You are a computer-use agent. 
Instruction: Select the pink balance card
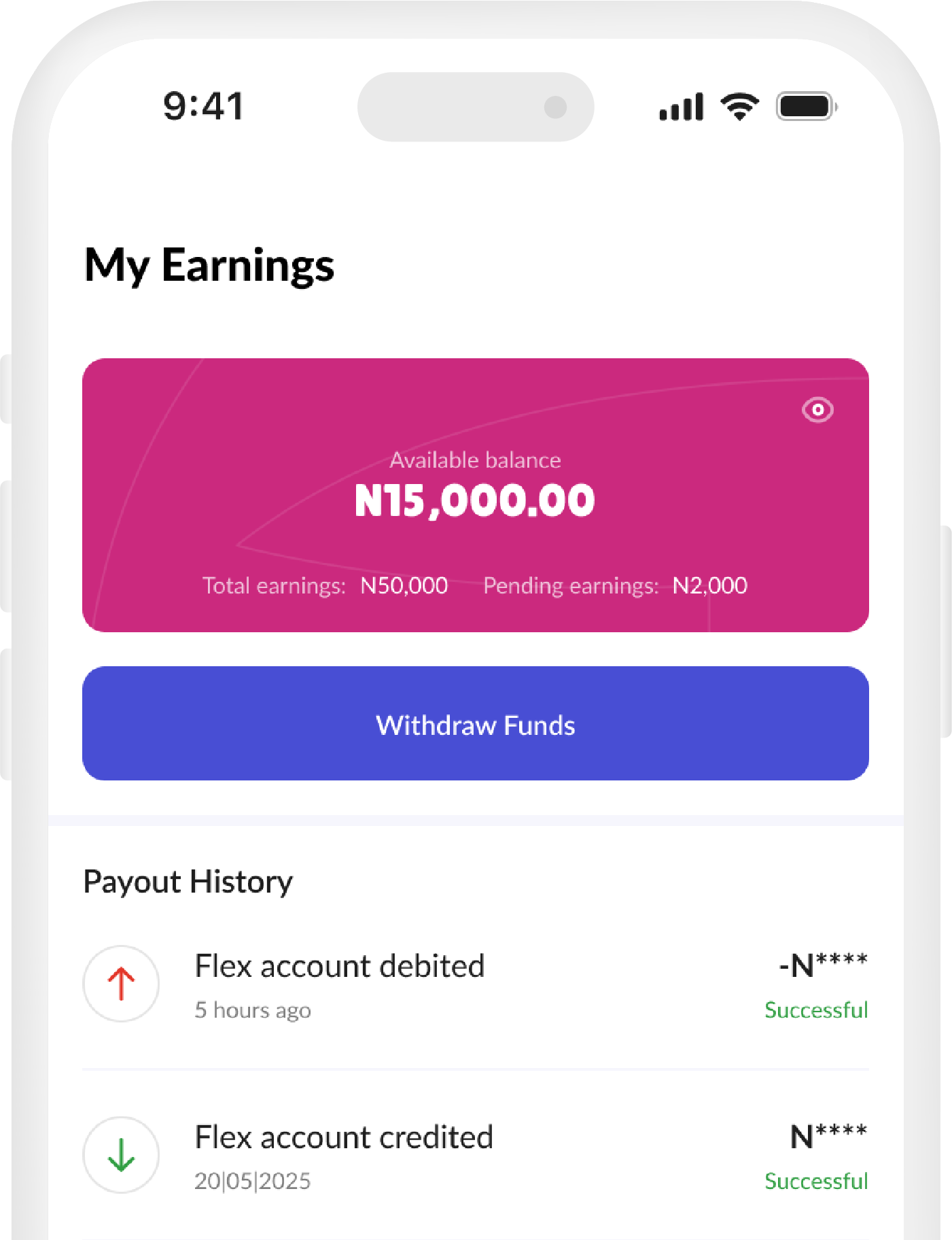(x=476, y=495)
